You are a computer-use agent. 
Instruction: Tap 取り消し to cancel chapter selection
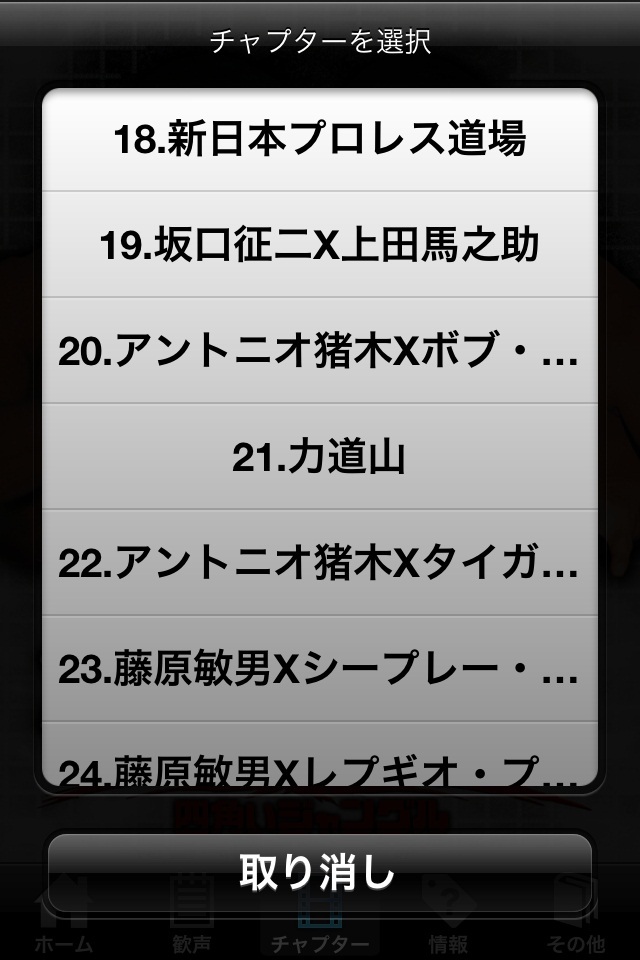pyautogui.click(x=319, y=873)
